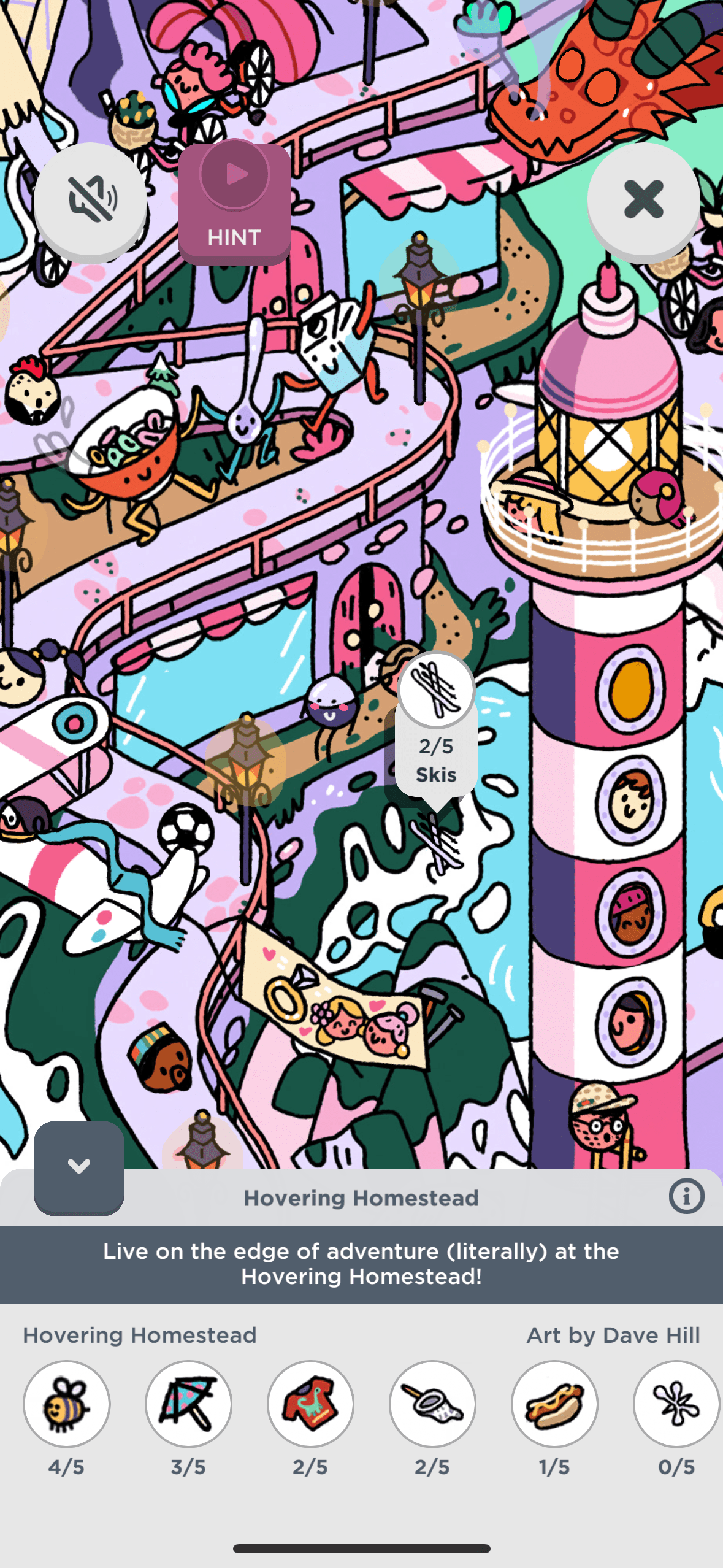Use the HINT button
This screenshot has width=723, height=1568.
234,203
